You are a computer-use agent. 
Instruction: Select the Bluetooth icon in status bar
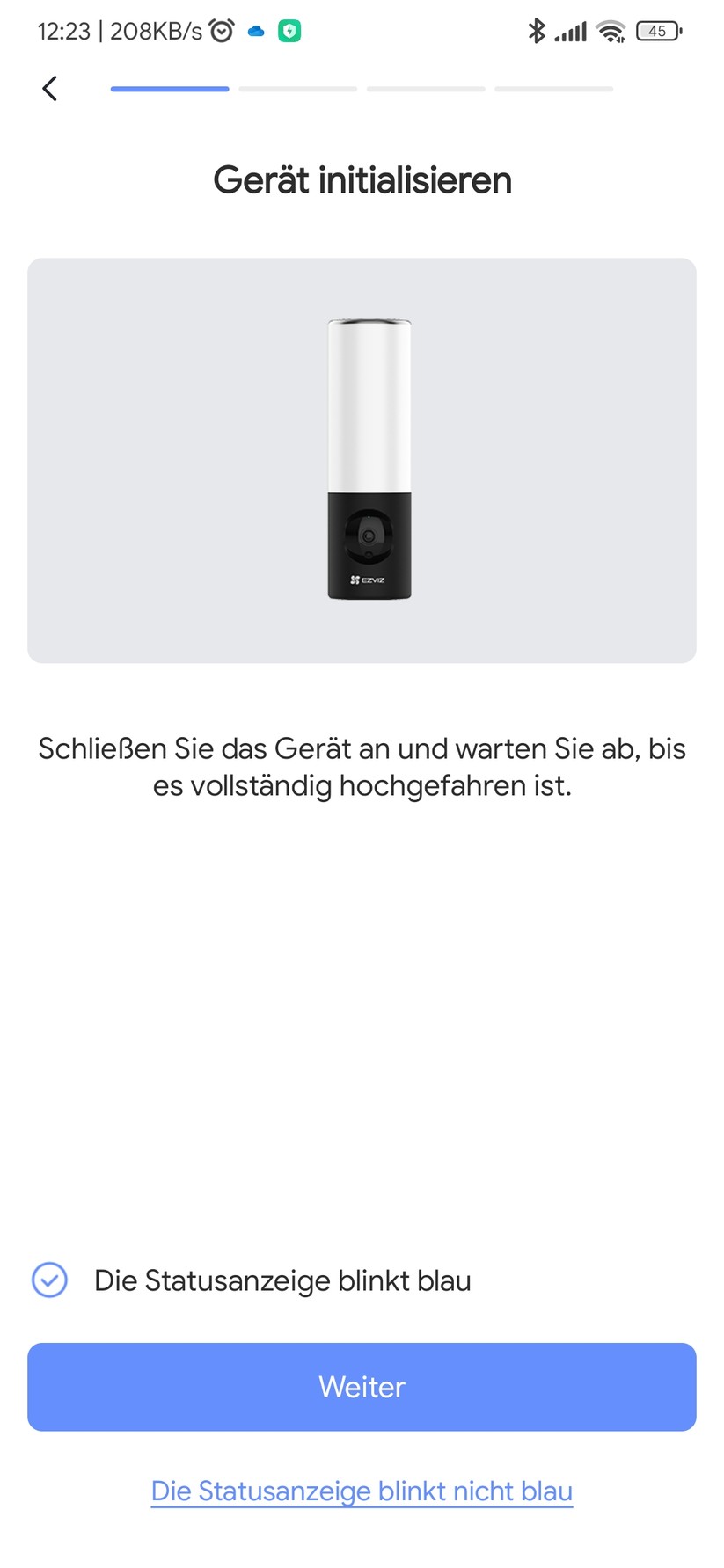(x=536, y=30)
